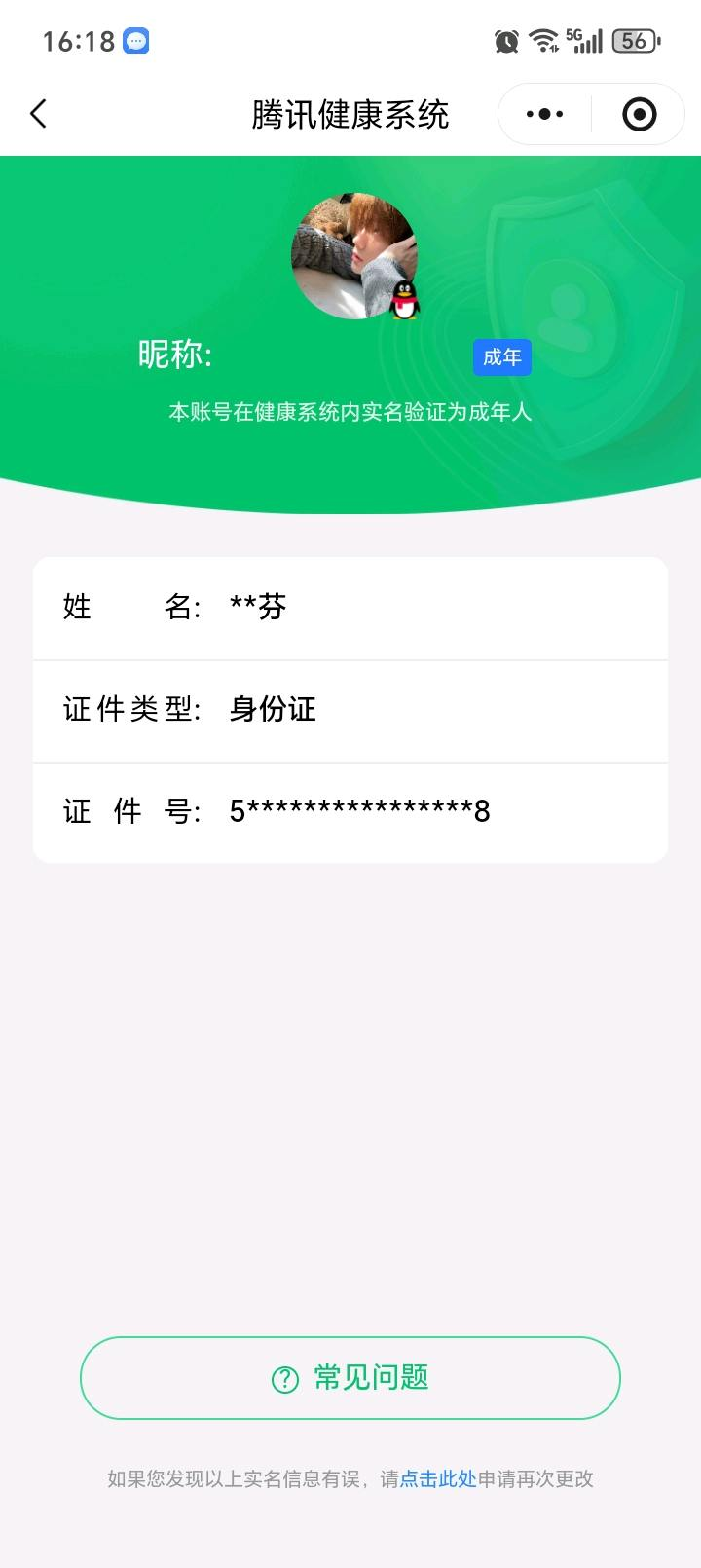Tap the adult verification notice text
The image size is (701, 1568).
pos(350,413)
